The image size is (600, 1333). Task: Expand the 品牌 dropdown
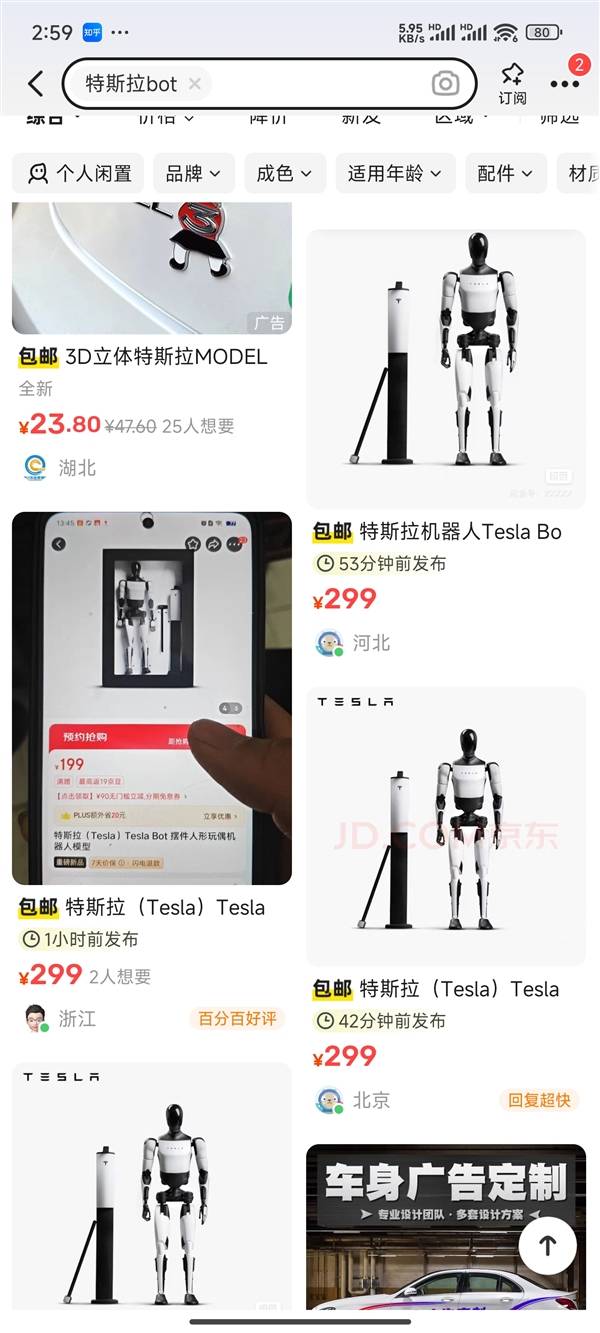tap(194, 173)
